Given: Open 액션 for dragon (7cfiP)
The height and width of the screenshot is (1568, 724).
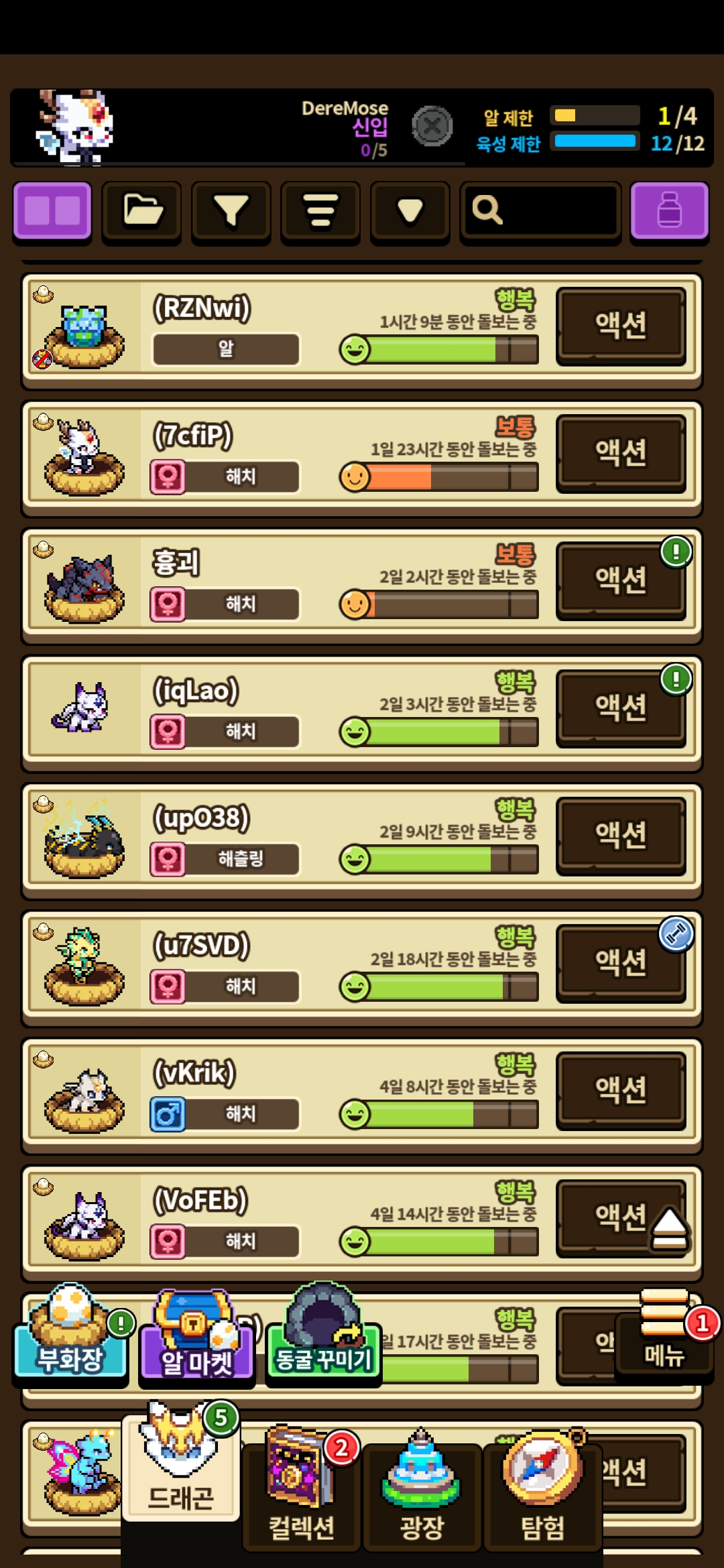Looking at the screenshot, I should click(x=621, y=453).
